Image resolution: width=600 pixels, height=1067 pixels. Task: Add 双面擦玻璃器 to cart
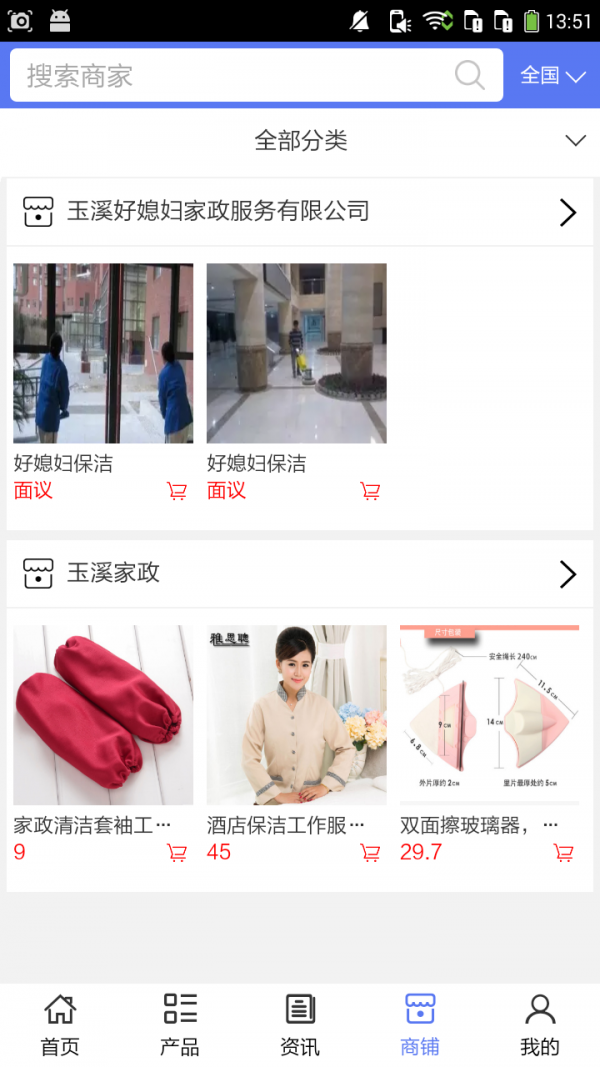tap(563, 853)
